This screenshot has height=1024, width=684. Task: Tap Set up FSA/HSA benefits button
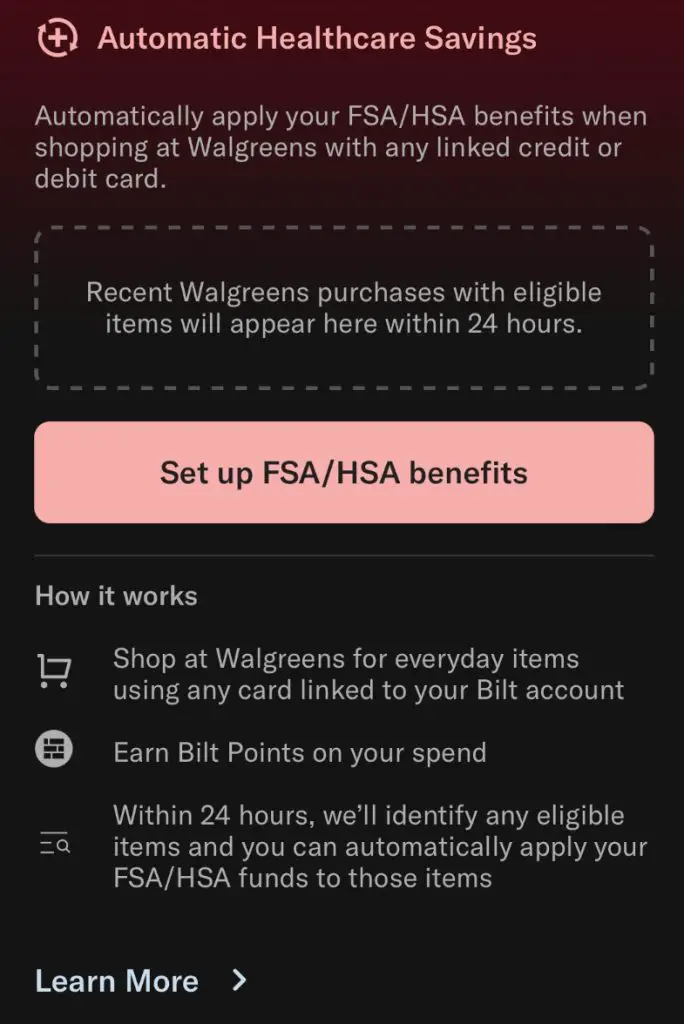[343, 472]
